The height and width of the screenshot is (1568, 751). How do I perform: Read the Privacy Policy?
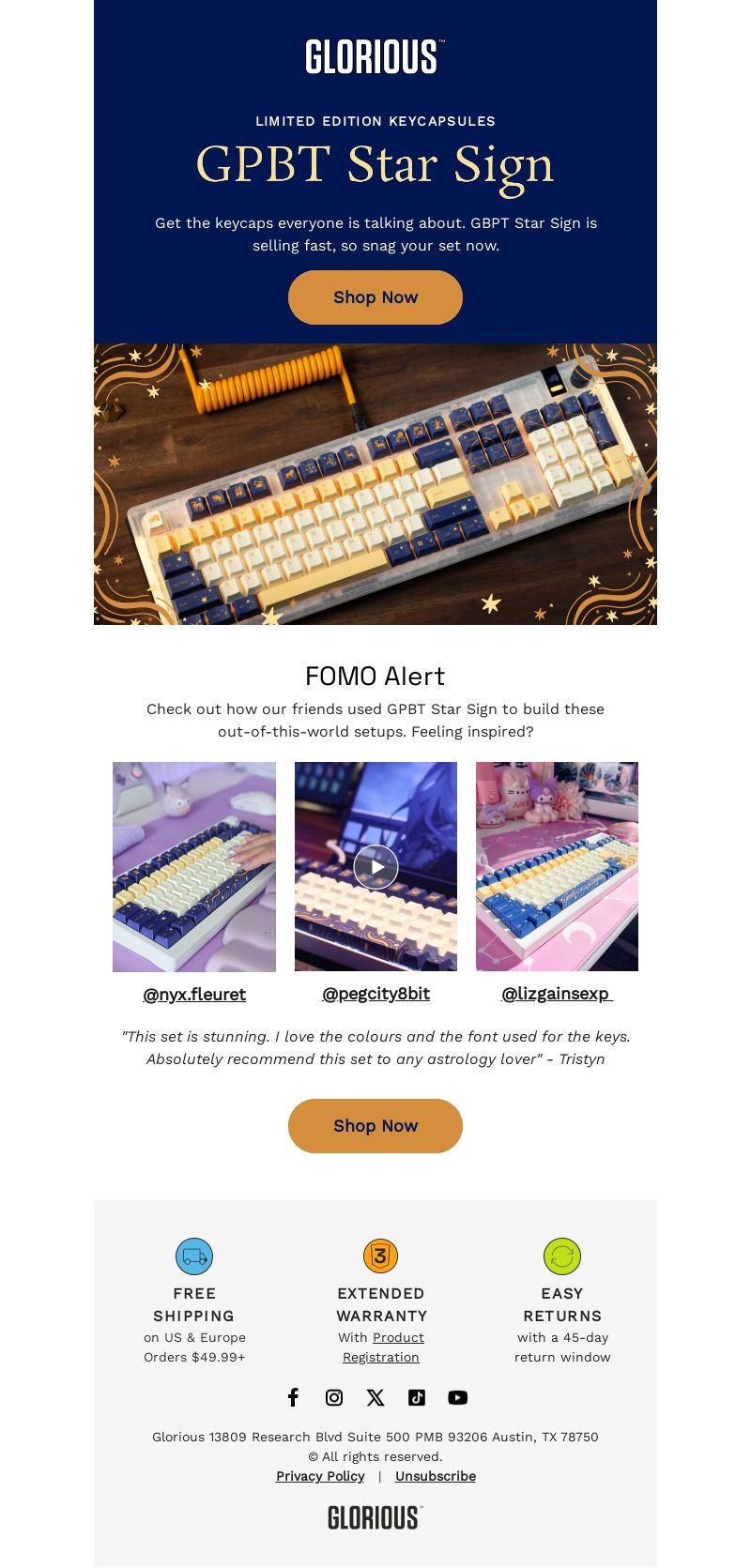(320, 1476)
